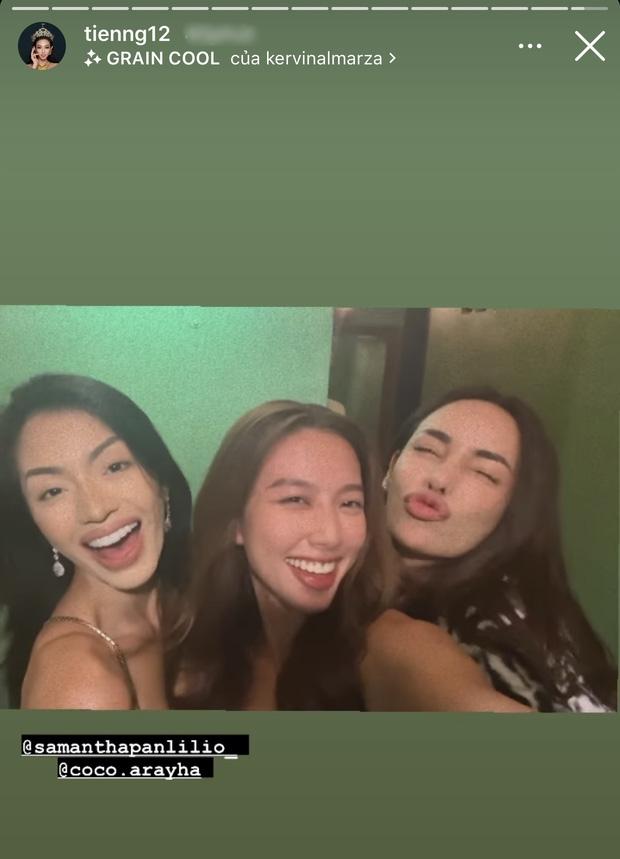The image size is (620, 859).
Task: Open the @samanthapanlilio_ mention
Action: pyautogui.click(x=135, y=746)
